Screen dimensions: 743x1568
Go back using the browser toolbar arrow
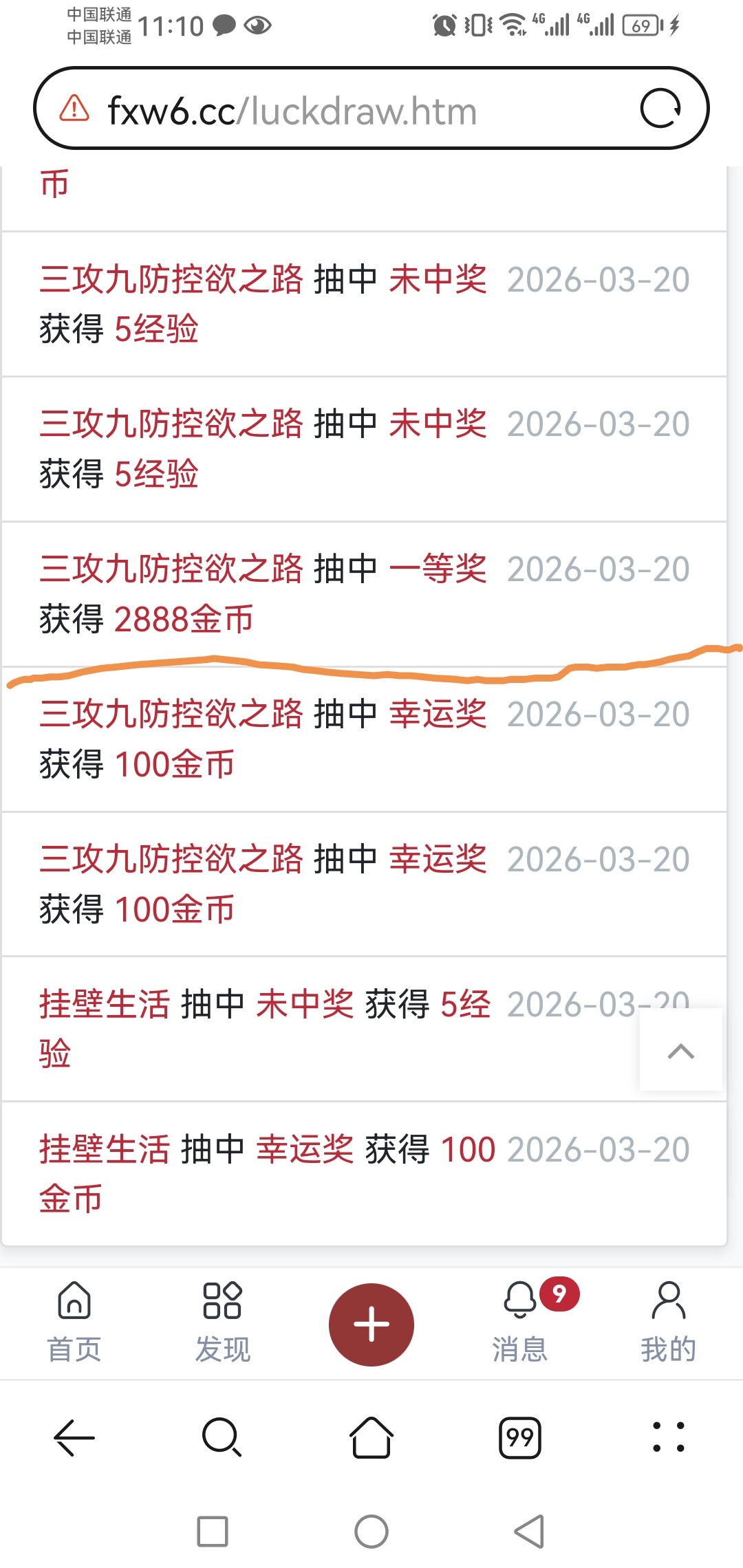tap(74, 1437)
